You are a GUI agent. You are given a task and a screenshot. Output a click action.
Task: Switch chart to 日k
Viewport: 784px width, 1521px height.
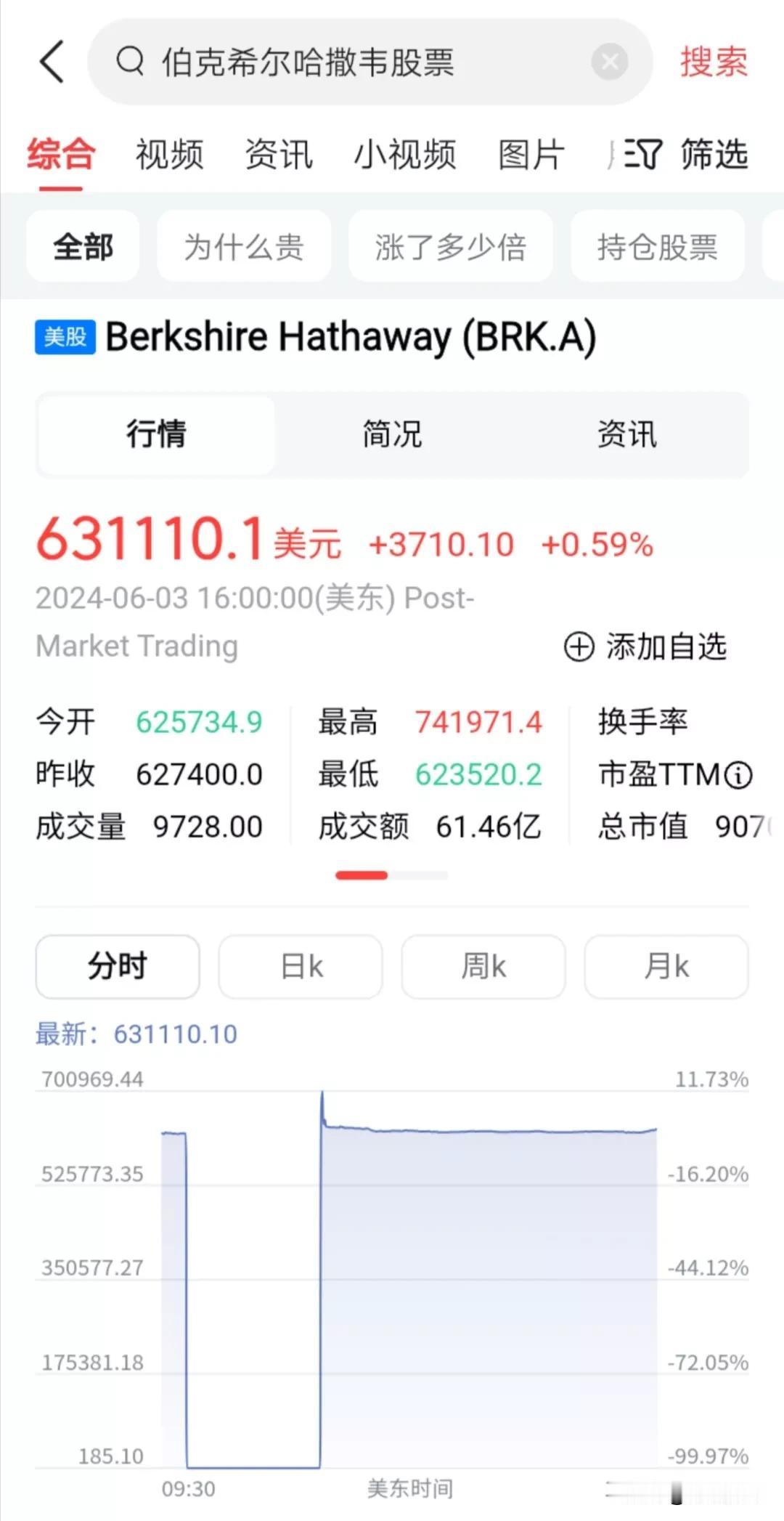click(x=301, y=967)
